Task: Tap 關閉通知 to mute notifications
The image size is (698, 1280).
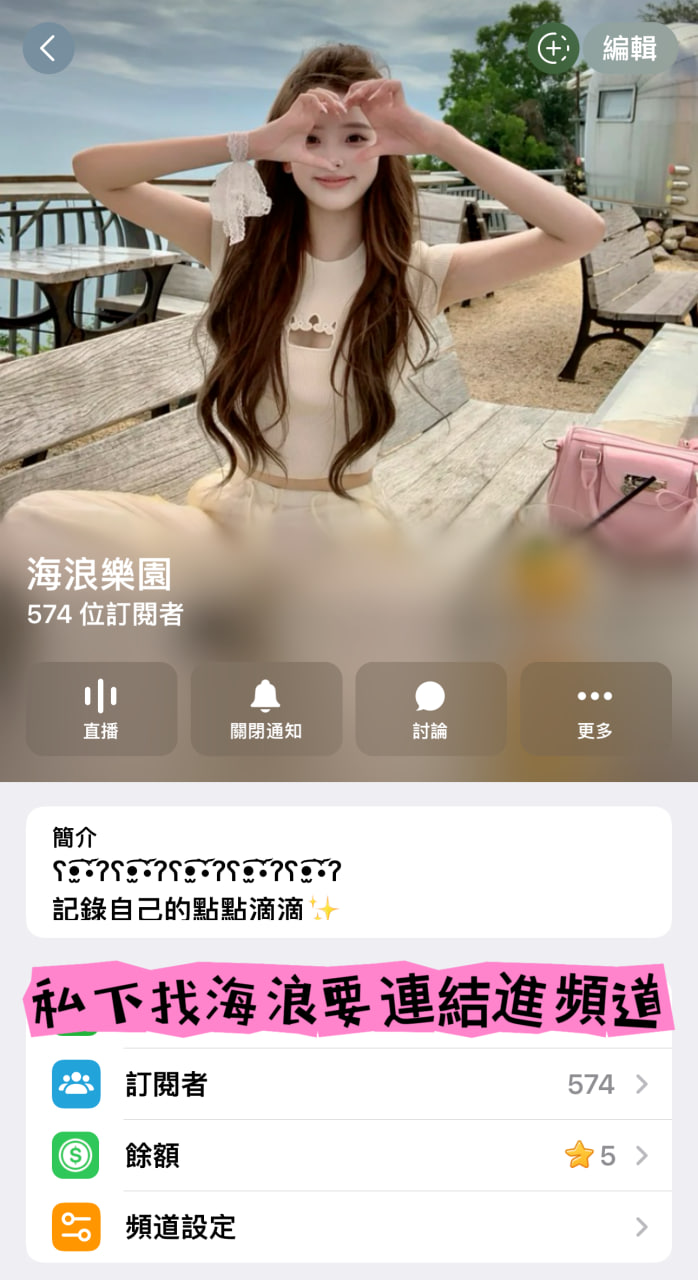Action: tap(266, 708)
